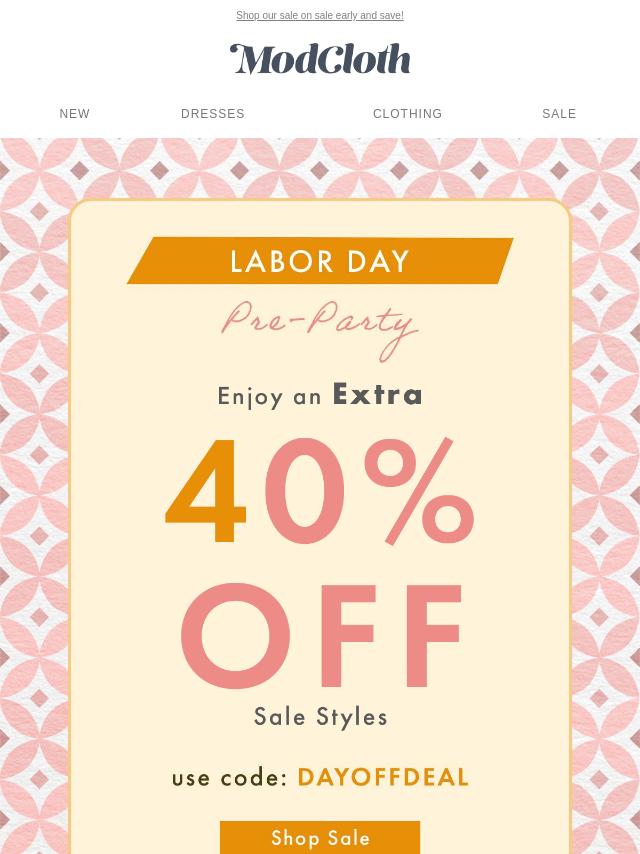Browse the CLOTHING category
Viewport: 640px width, 854px height.
pos(407,114)
